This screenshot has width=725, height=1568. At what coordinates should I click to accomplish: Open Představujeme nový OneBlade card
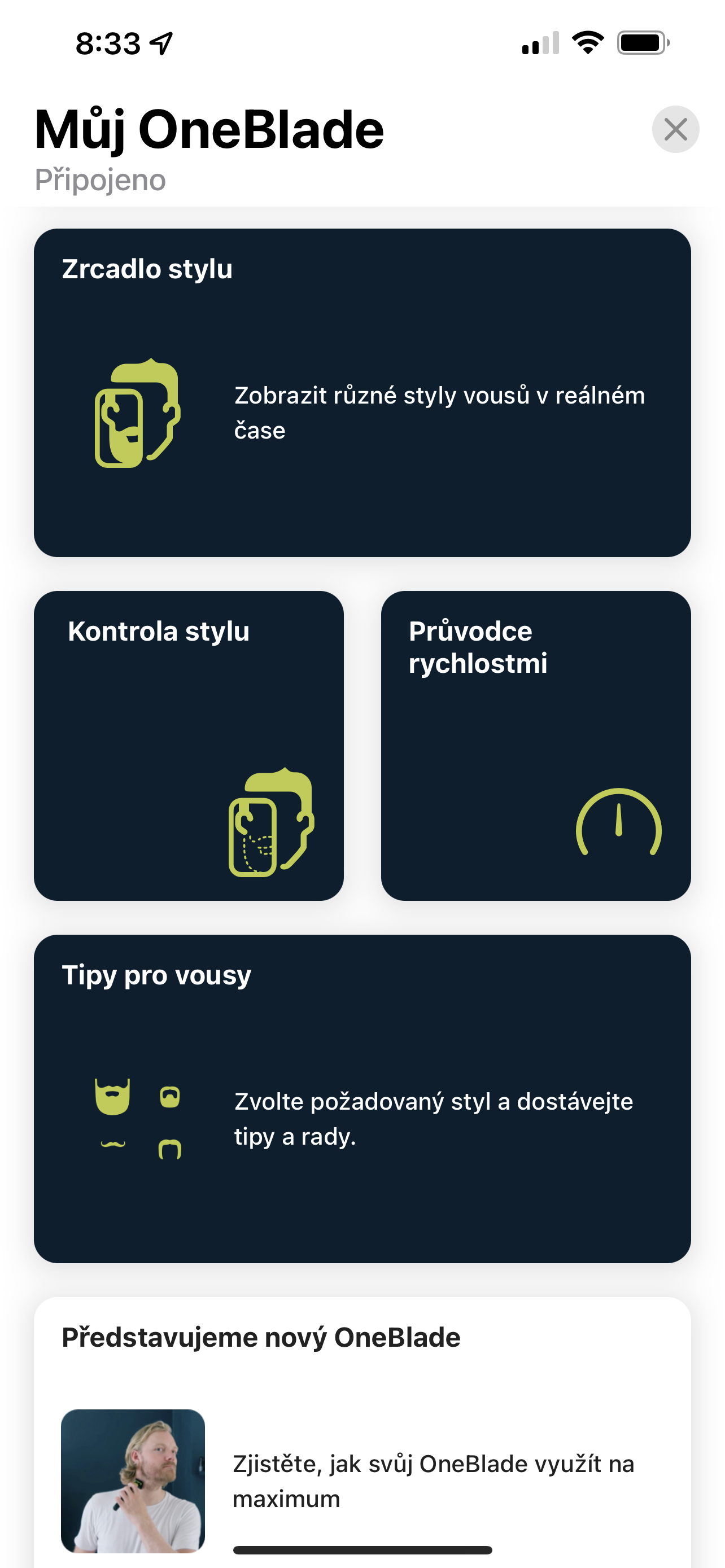click(362, 1436)
